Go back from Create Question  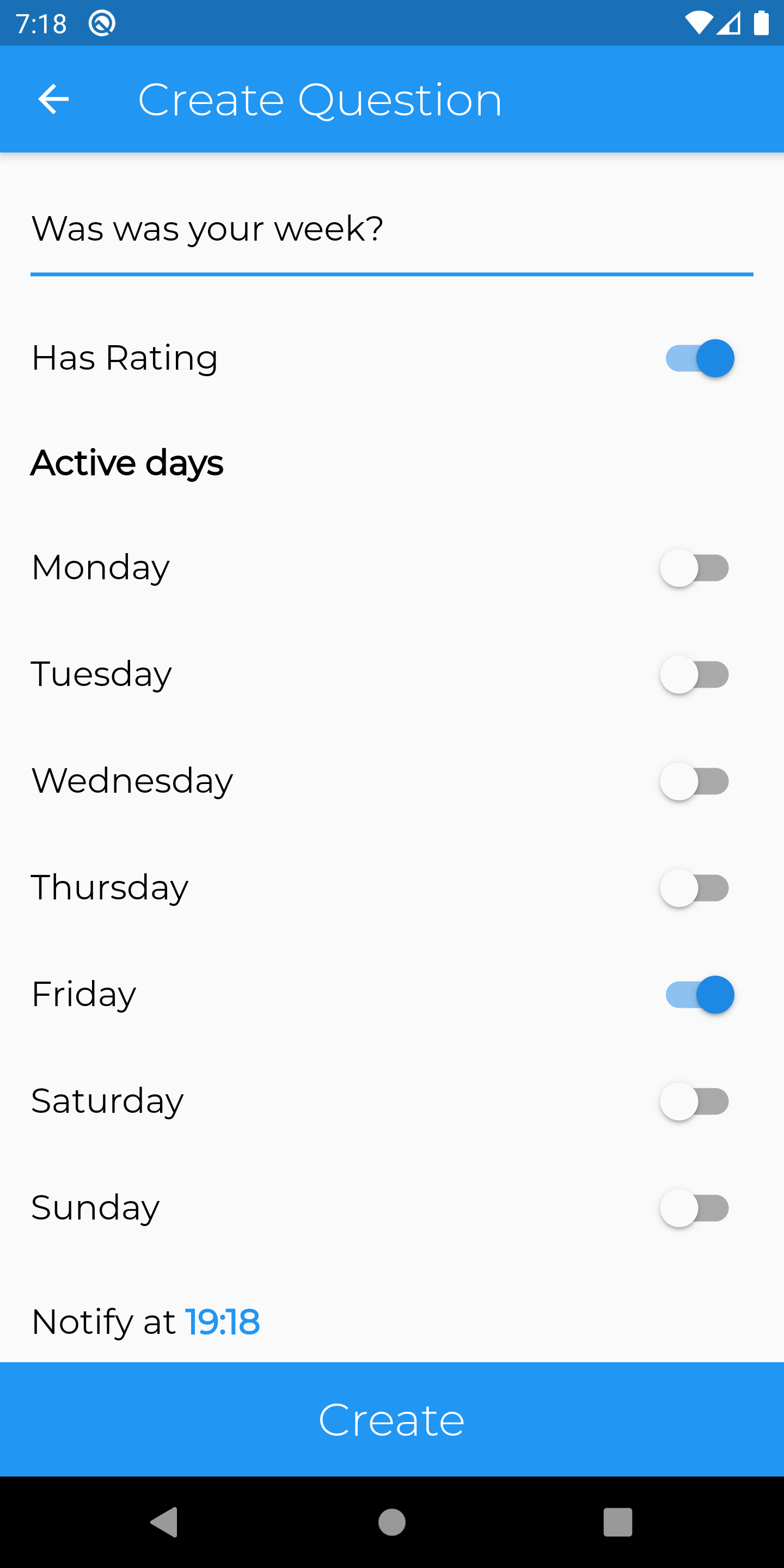53,99
